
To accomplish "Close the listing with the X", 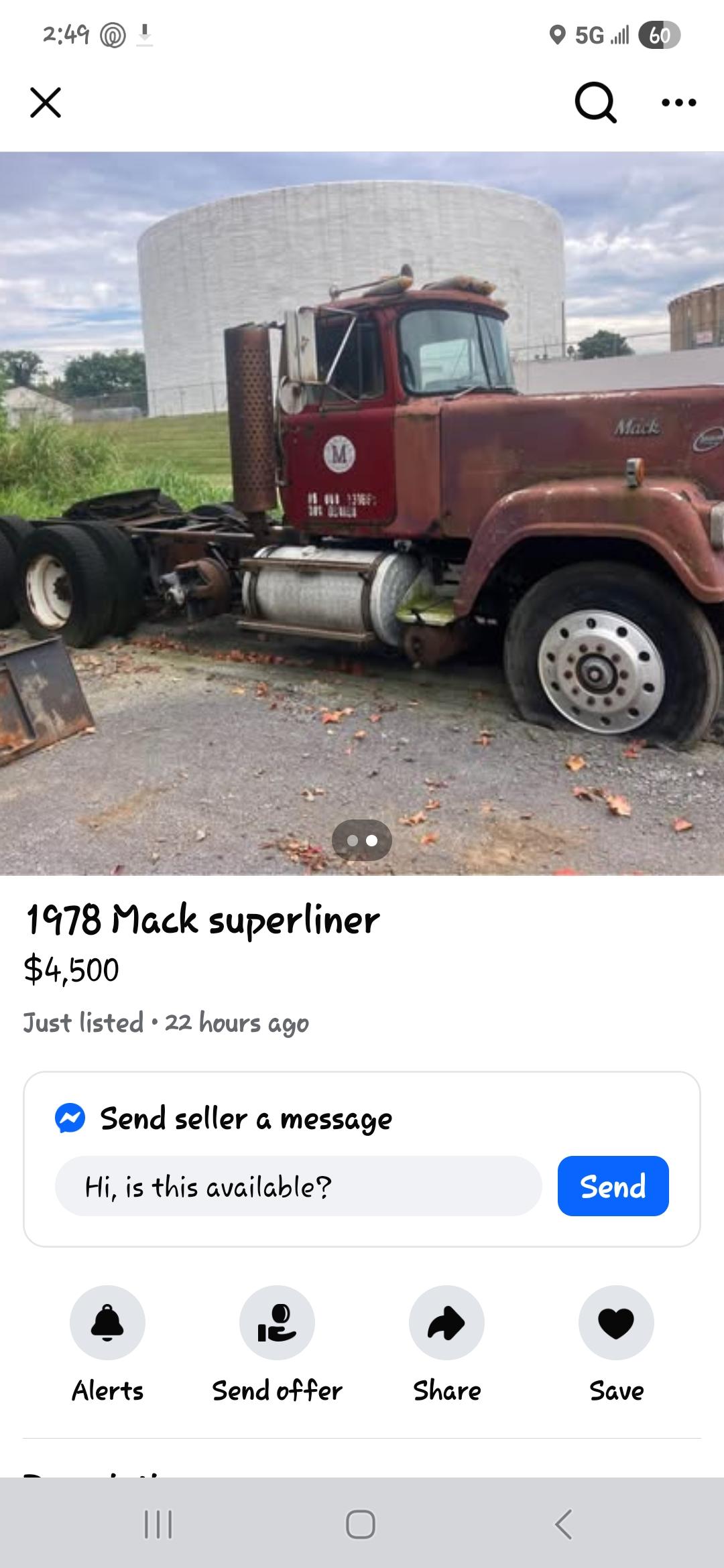I will coord(46,103).
